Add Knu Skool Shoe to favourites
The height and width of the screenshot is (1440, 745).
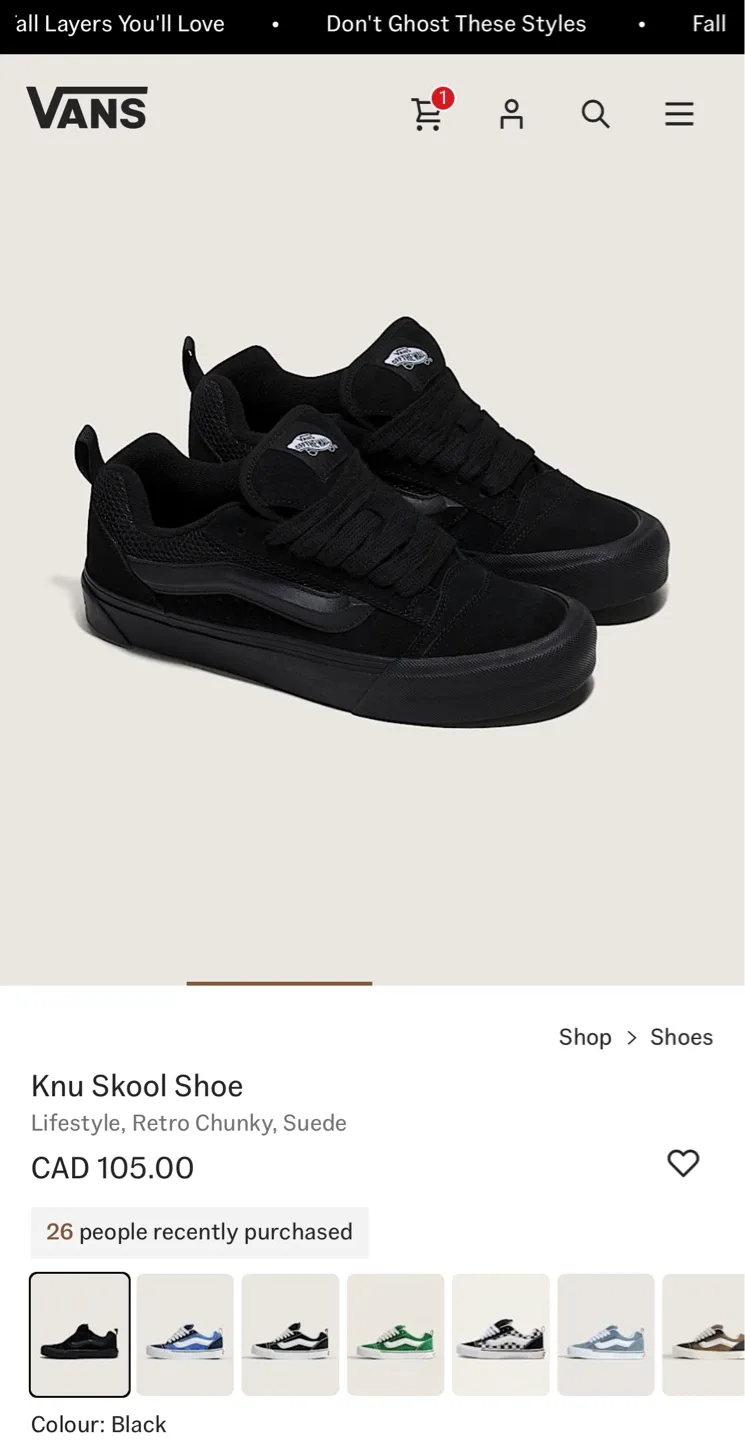(683, 1163)
